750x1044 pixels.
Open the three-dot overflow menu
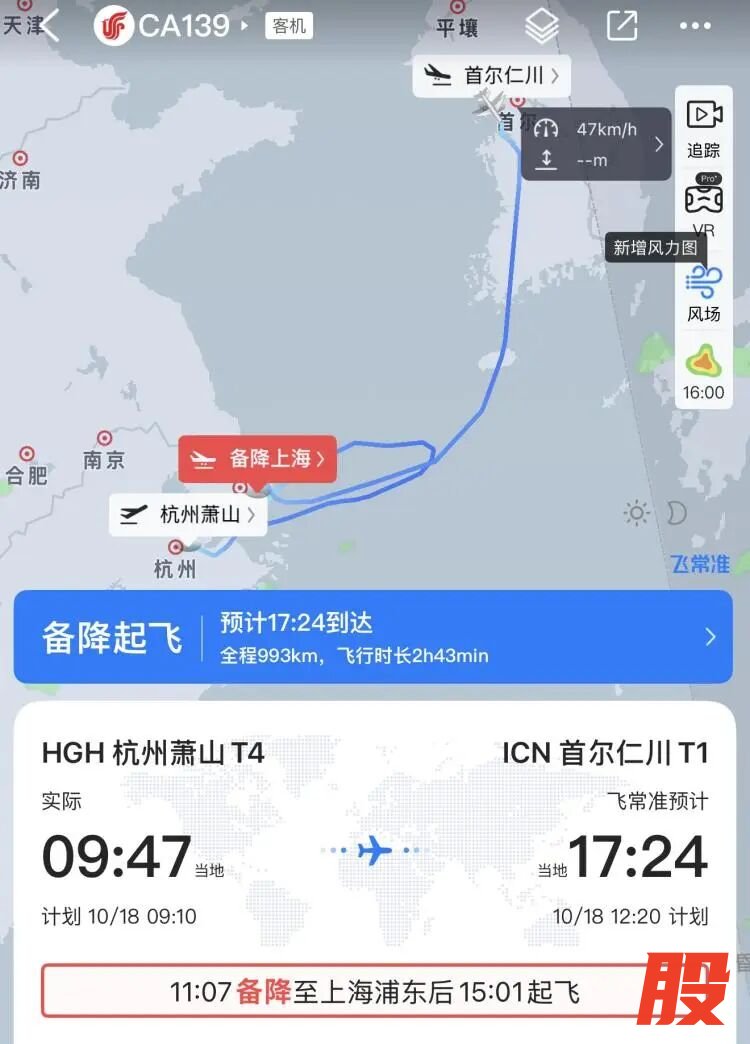[695, 26]
